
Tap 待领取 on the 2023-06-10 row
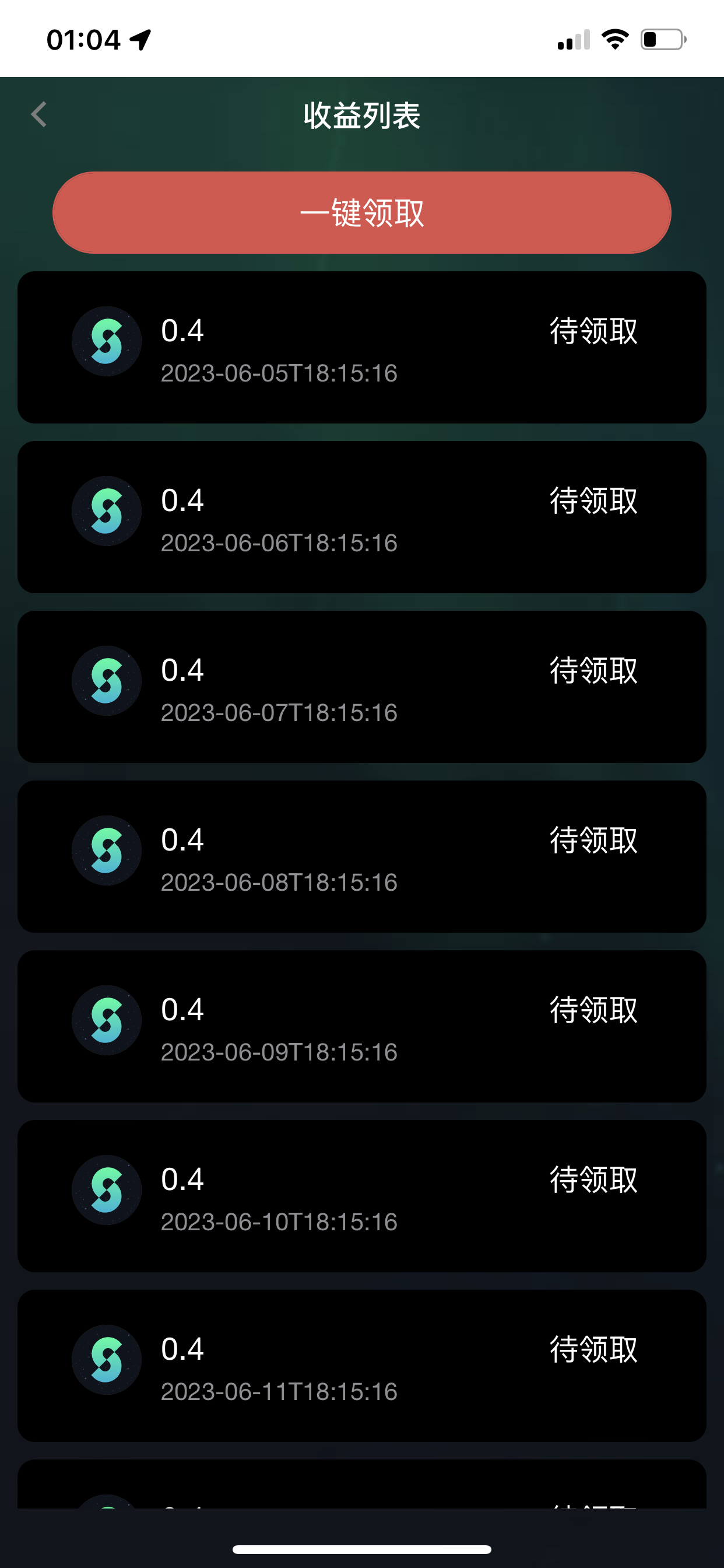593,1180
